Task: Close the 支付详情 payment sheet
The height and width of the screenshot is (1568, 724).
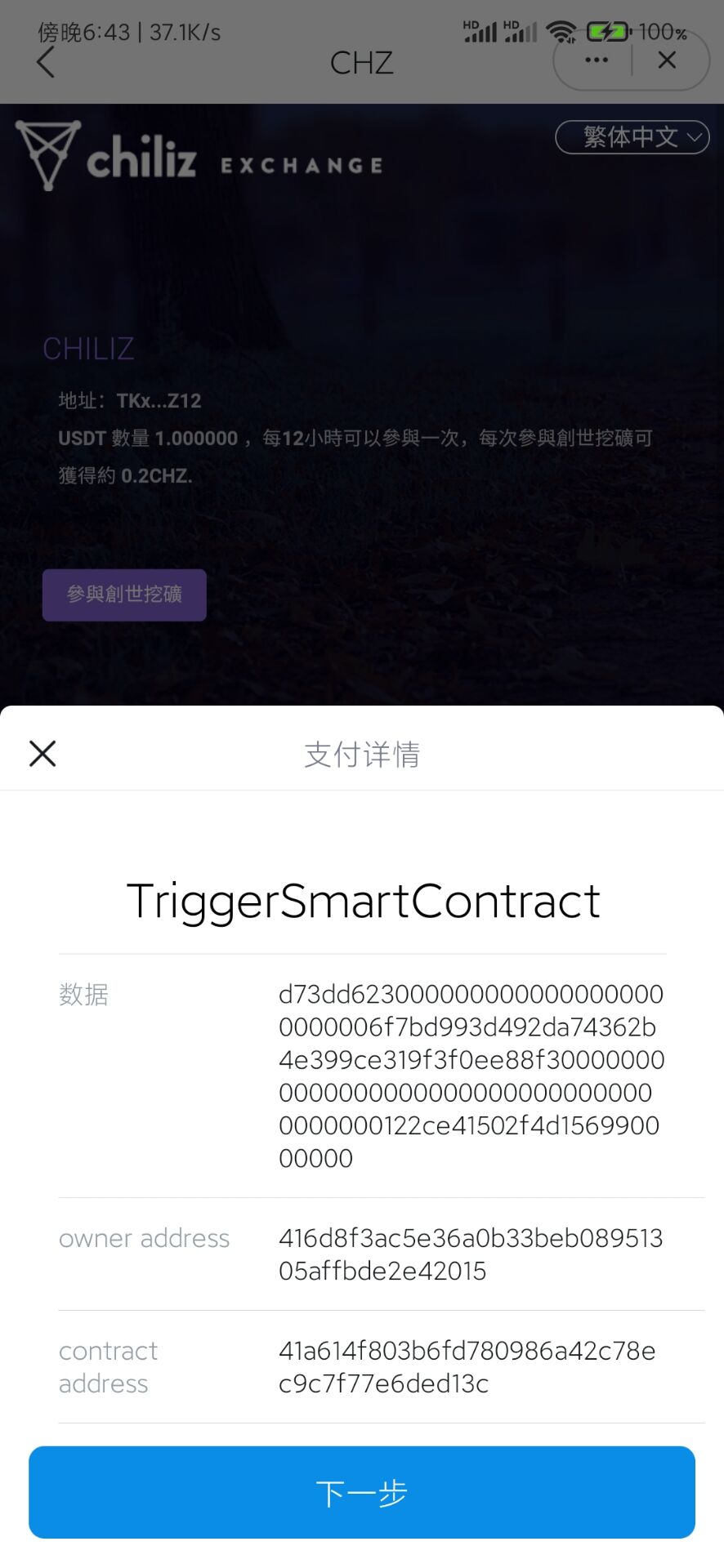Action: click(x=42, y=753)
